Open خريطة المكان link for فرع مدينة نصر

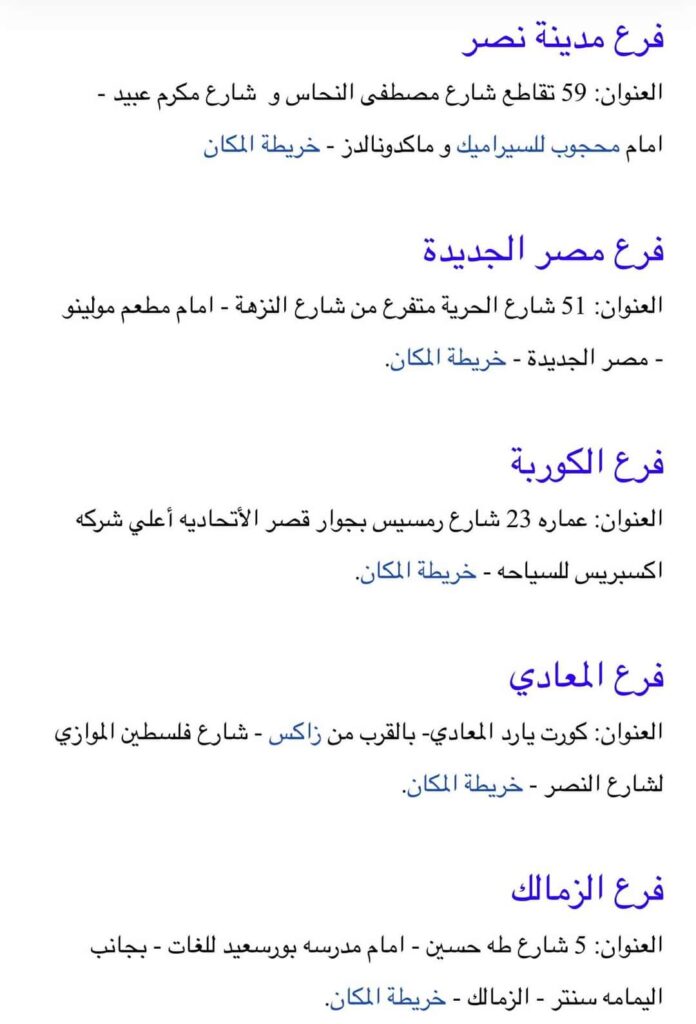[x=262, y=145]
